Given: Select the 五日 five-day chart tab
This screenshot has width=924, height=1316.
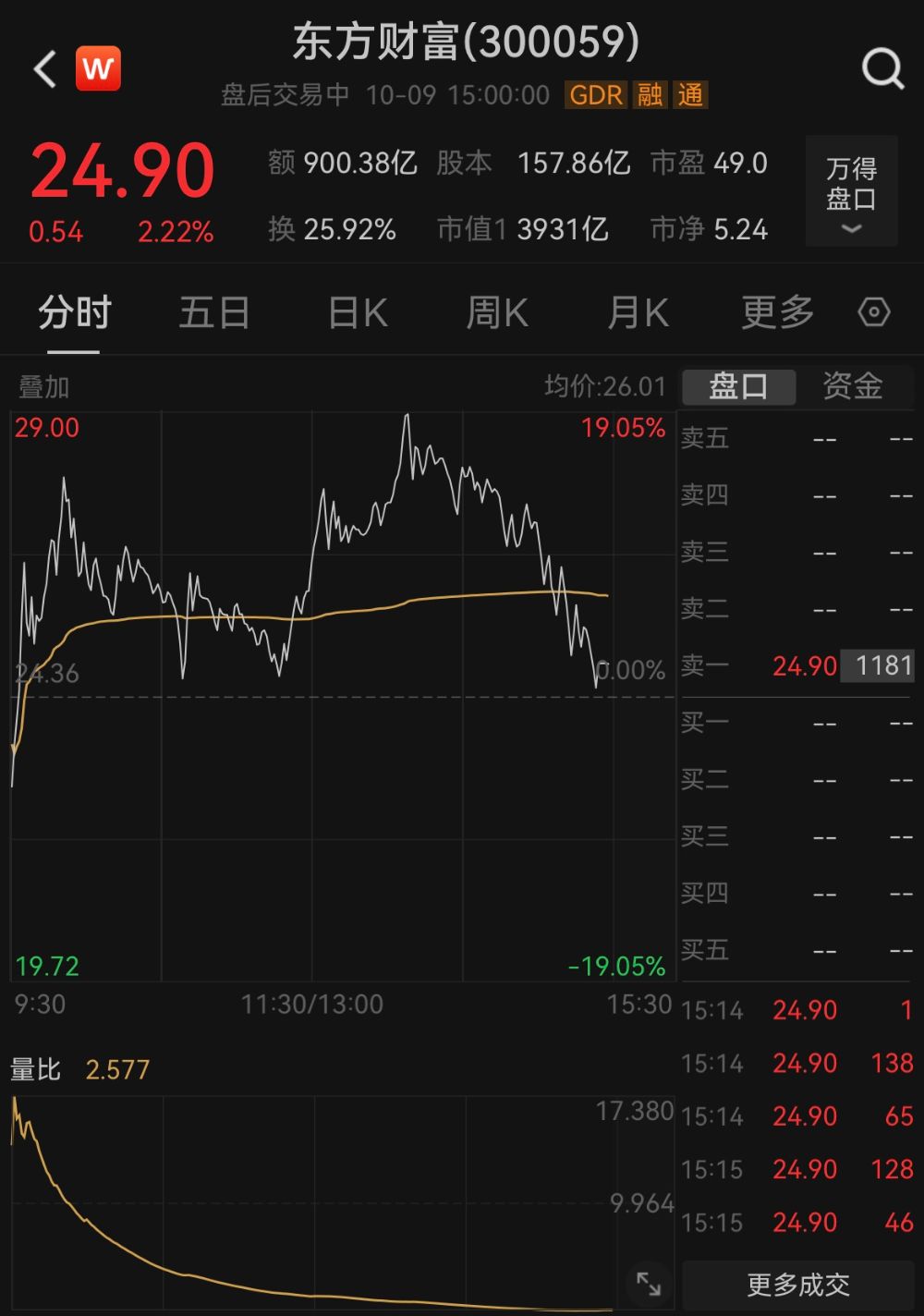Looking at the screenshot, I should (214, 313).
